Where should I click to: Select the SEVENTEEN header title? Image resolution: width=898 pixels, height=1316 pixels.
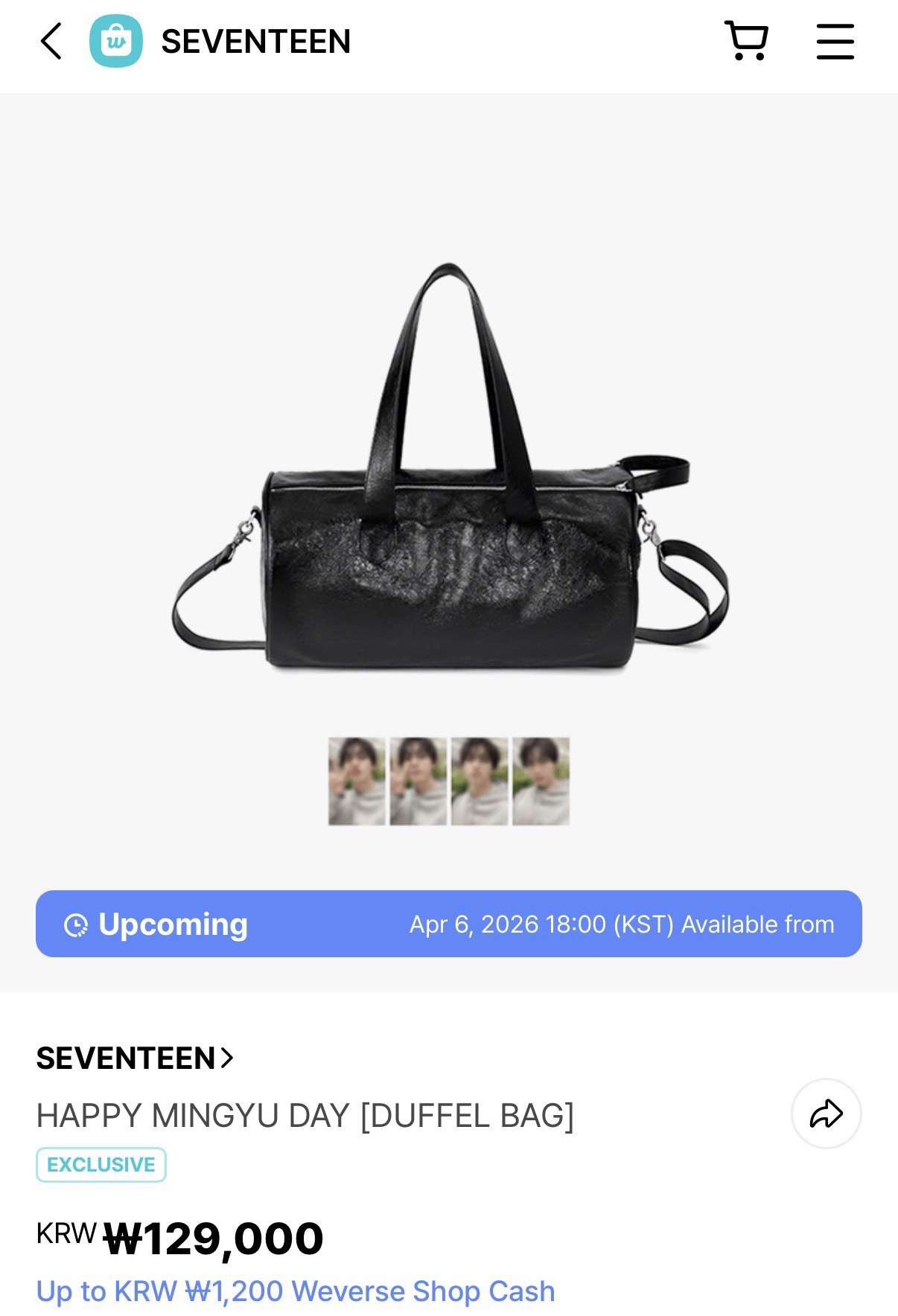click(x=255, y=42)
